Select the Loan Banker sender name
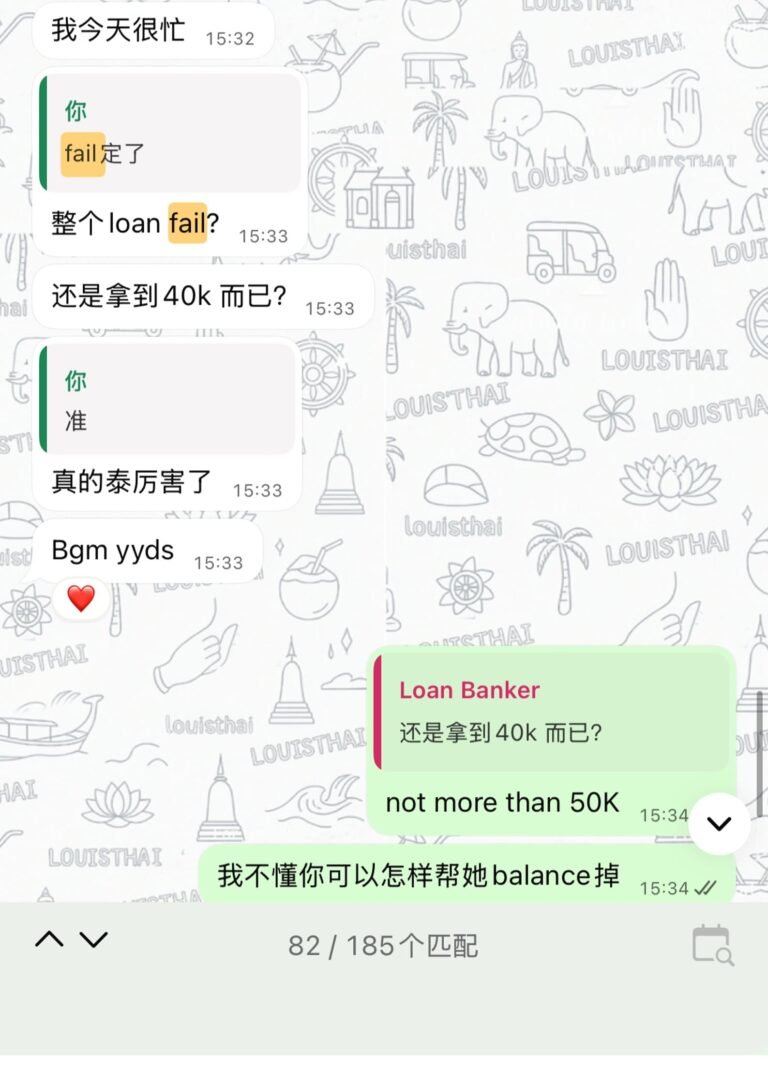768x1086 pixels. coord(469,690)
